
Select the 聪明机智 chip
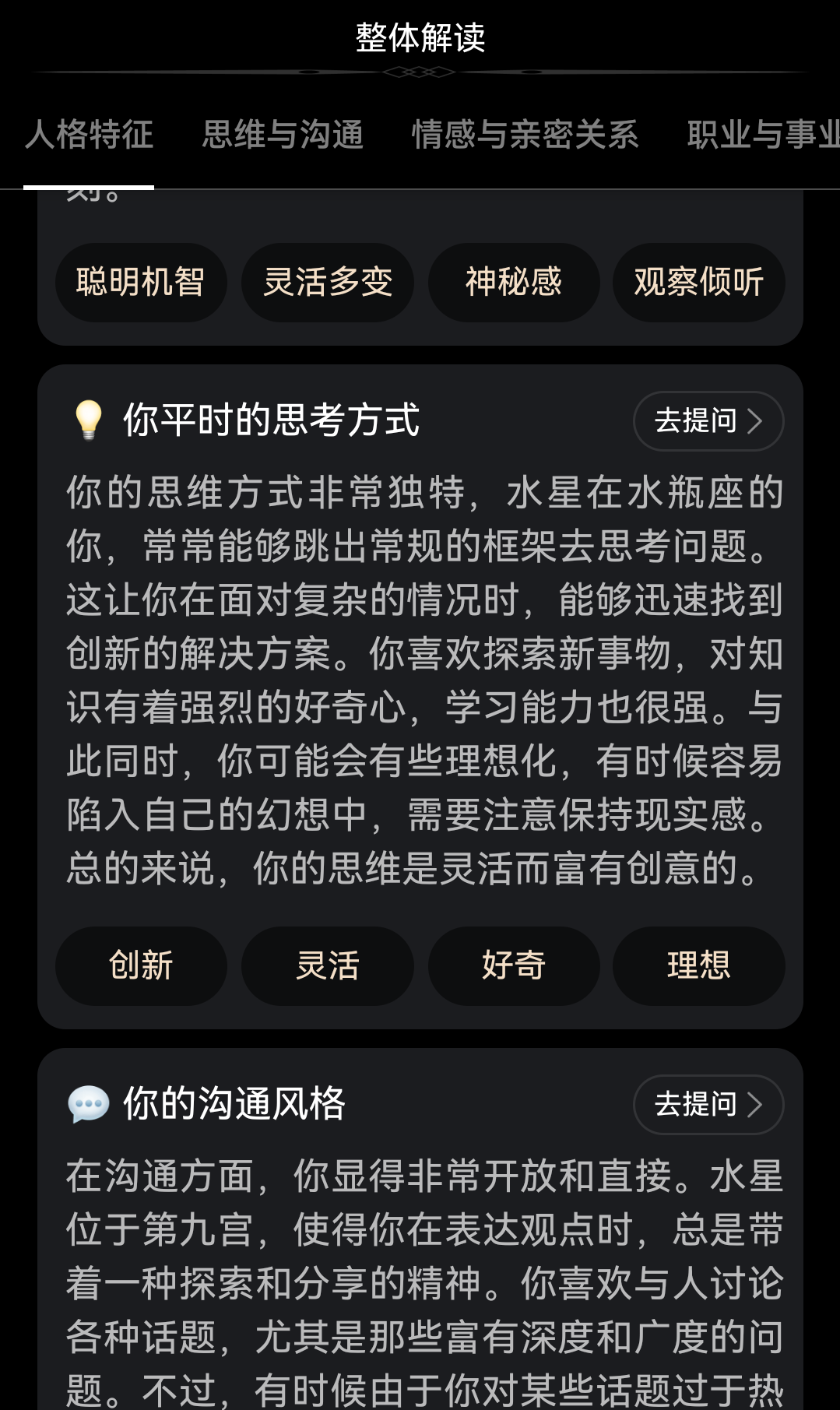pyautogui.click(x=141, y=282)
